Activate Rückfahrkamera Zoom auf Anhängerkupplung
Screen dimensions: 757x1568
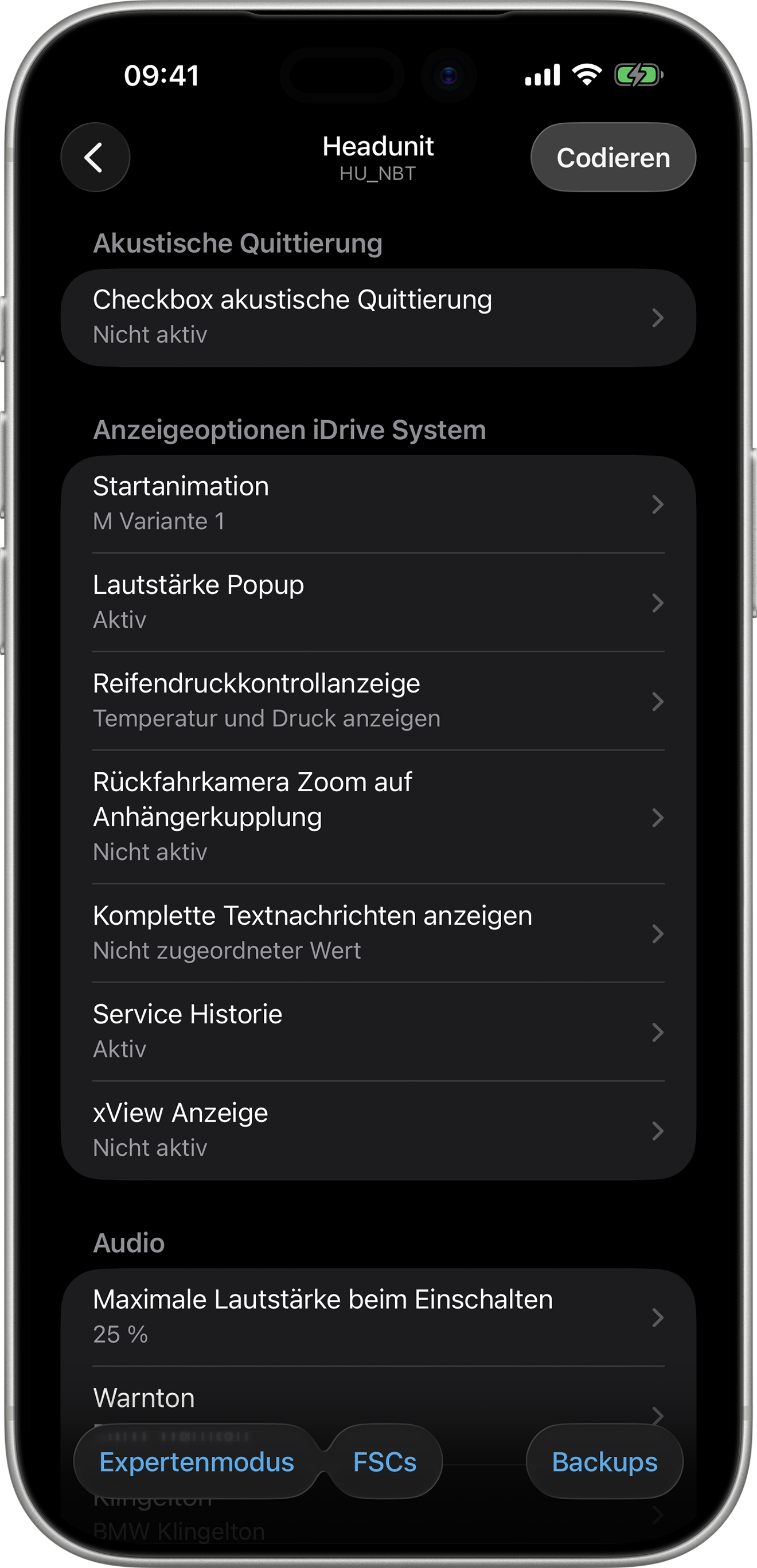coord(378,816)
